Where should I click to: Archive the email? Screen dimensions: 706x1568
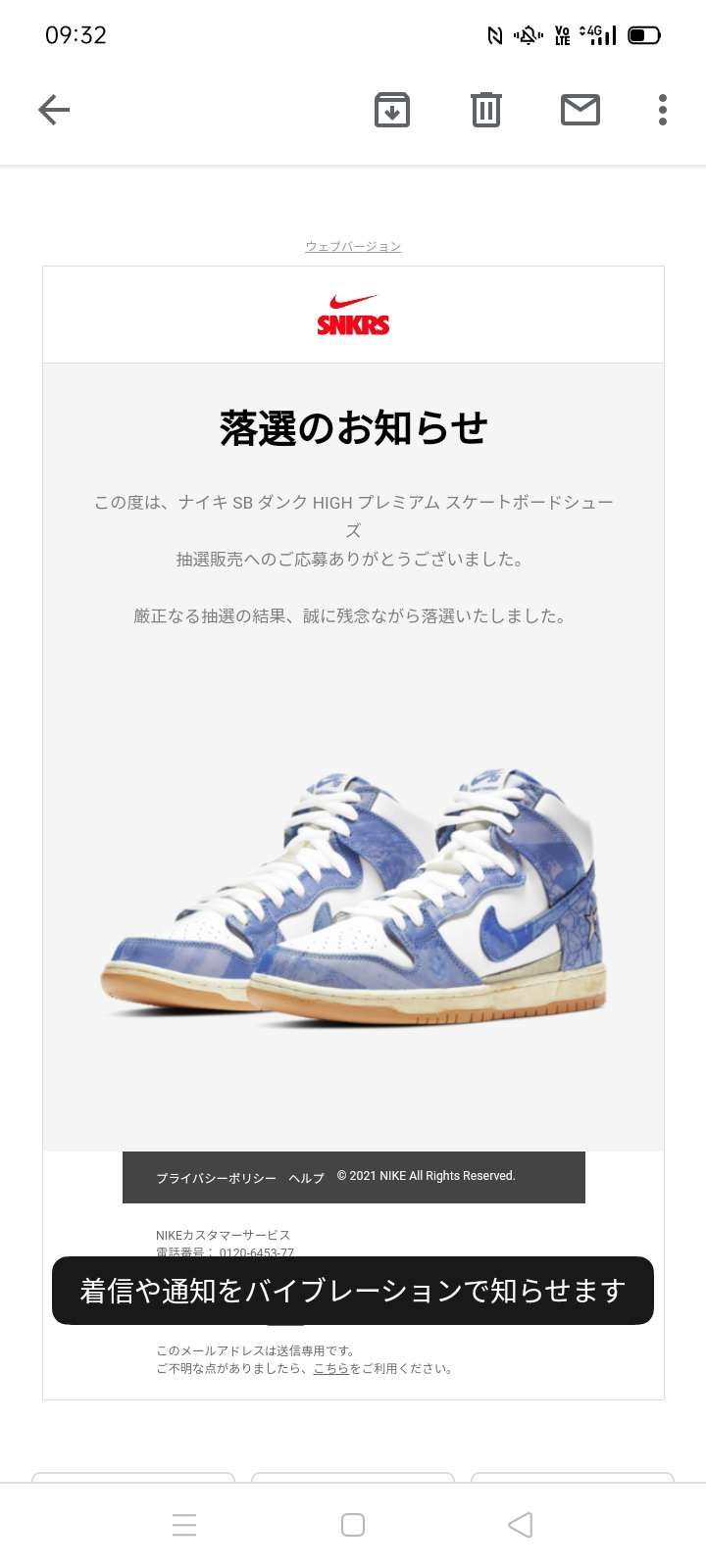(391, 110)
